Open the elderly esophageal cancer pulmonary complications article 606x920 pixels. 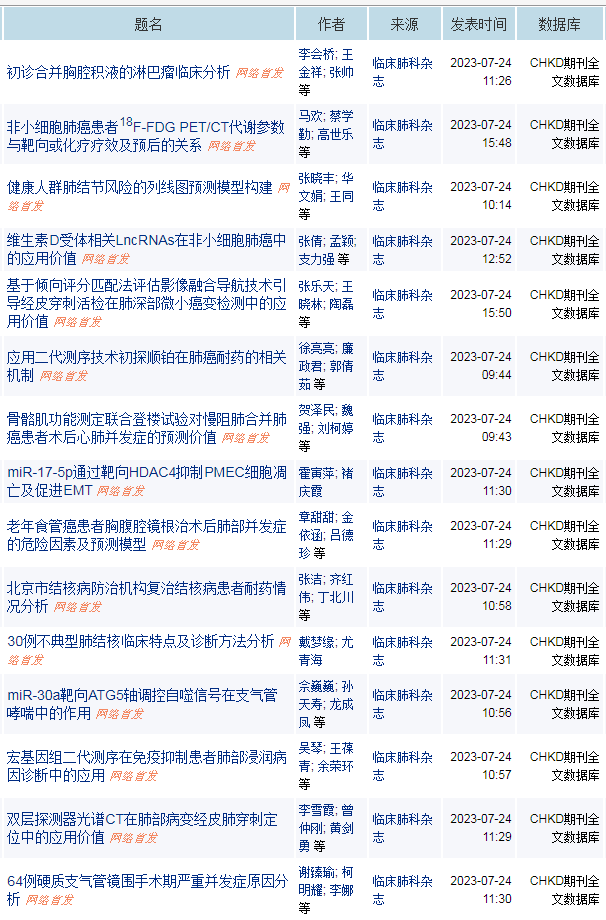coord(146,527)
